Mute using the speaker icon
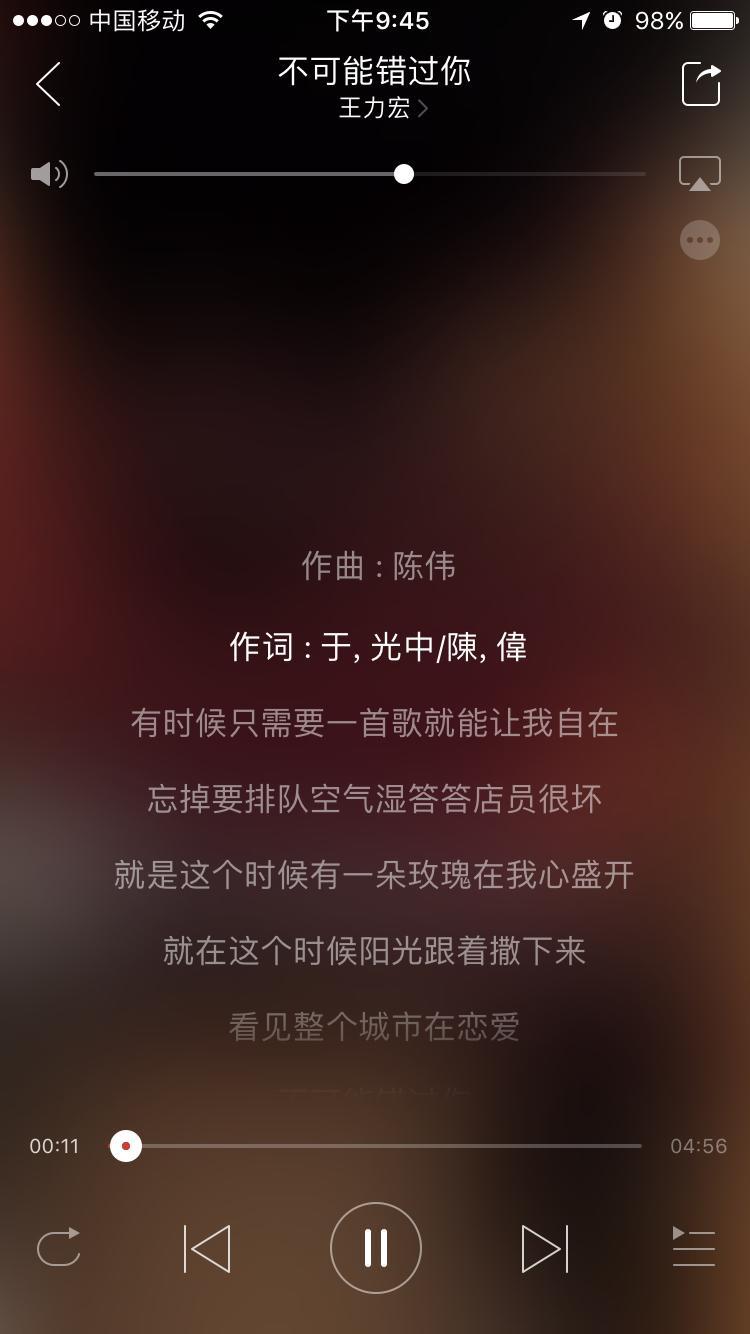Viewport: 750px width, 1334px height. pos(49,174)
